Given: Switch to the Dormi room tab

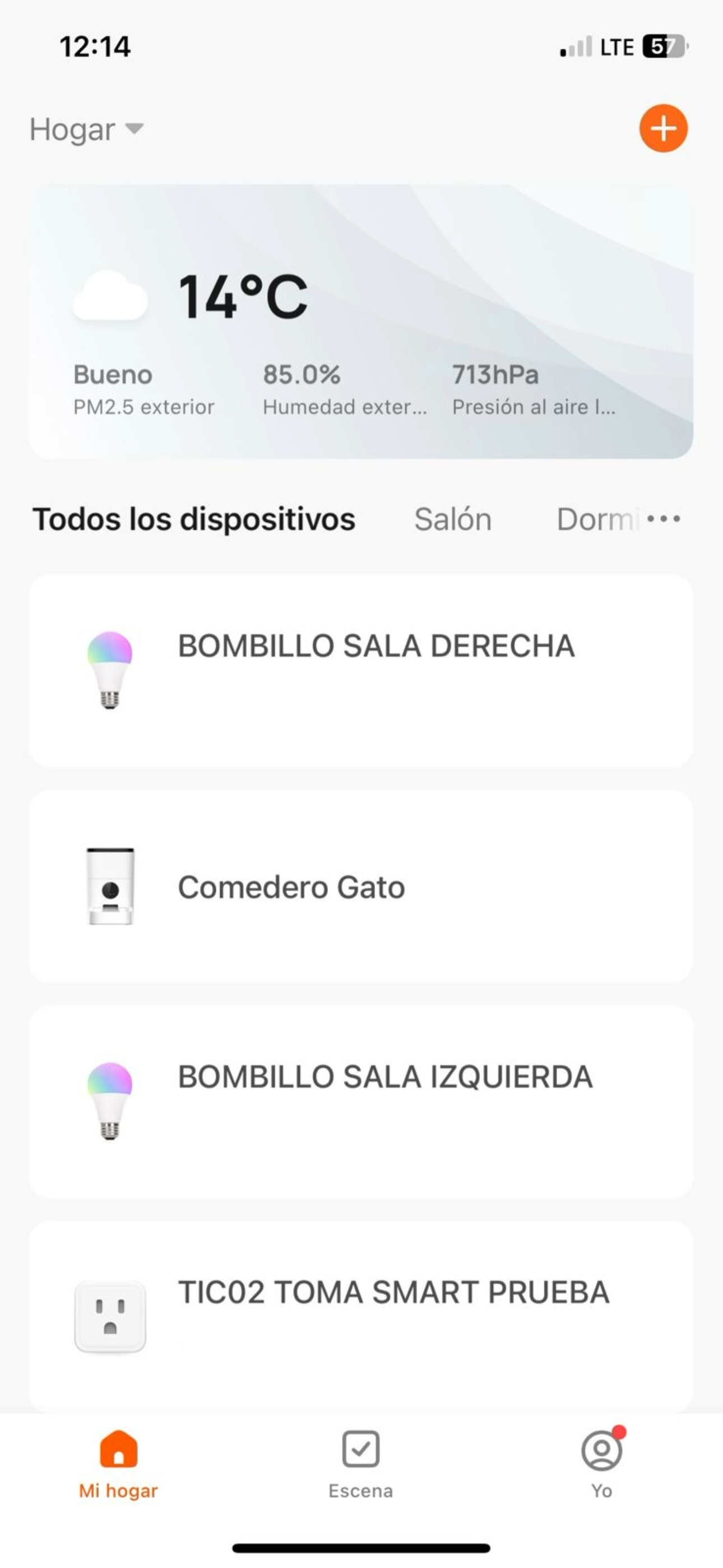Looking at the screenshot, I should pos(597,519).
